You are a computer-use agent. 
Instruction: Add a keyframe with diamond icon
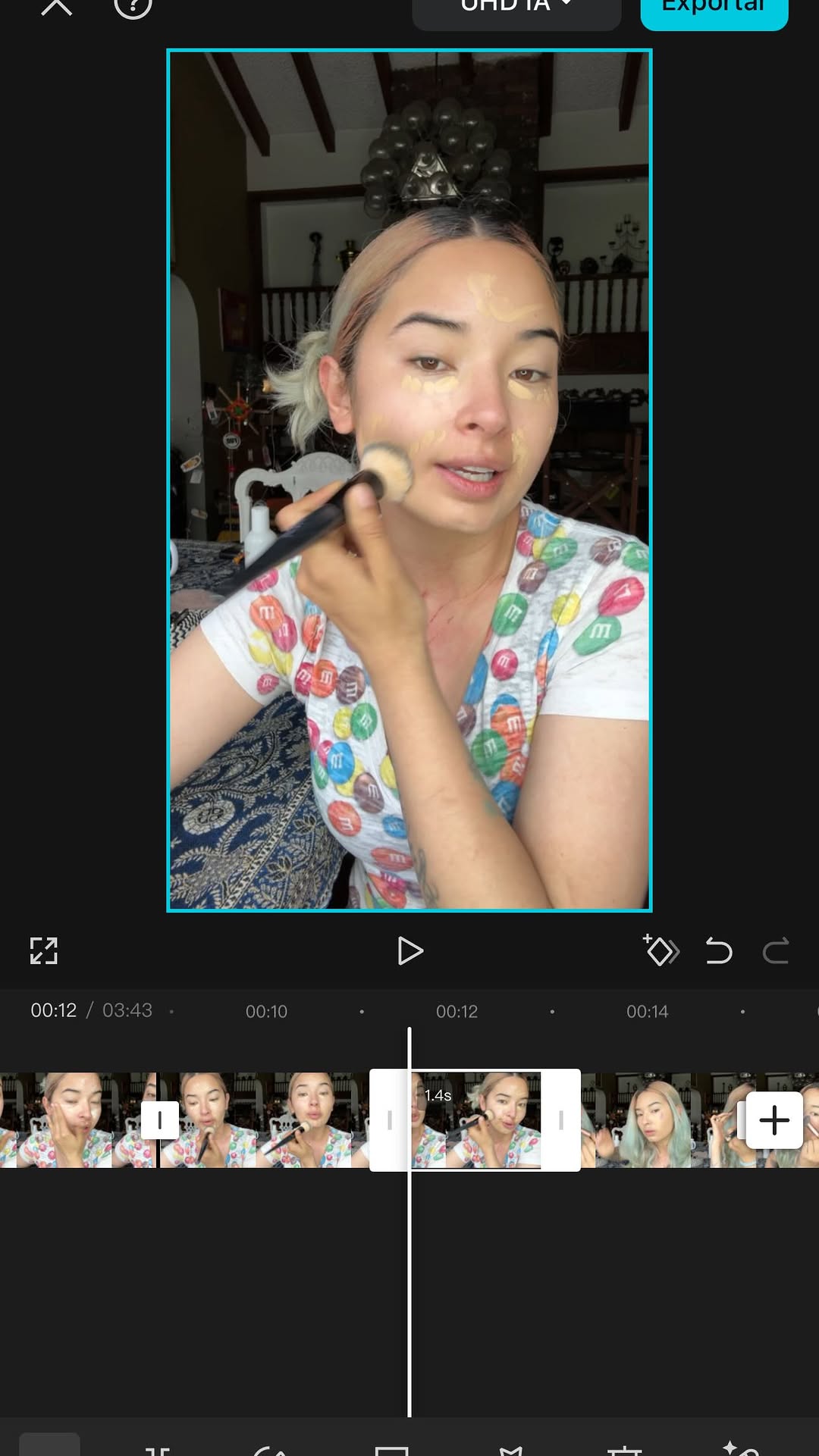coord(661,950)
